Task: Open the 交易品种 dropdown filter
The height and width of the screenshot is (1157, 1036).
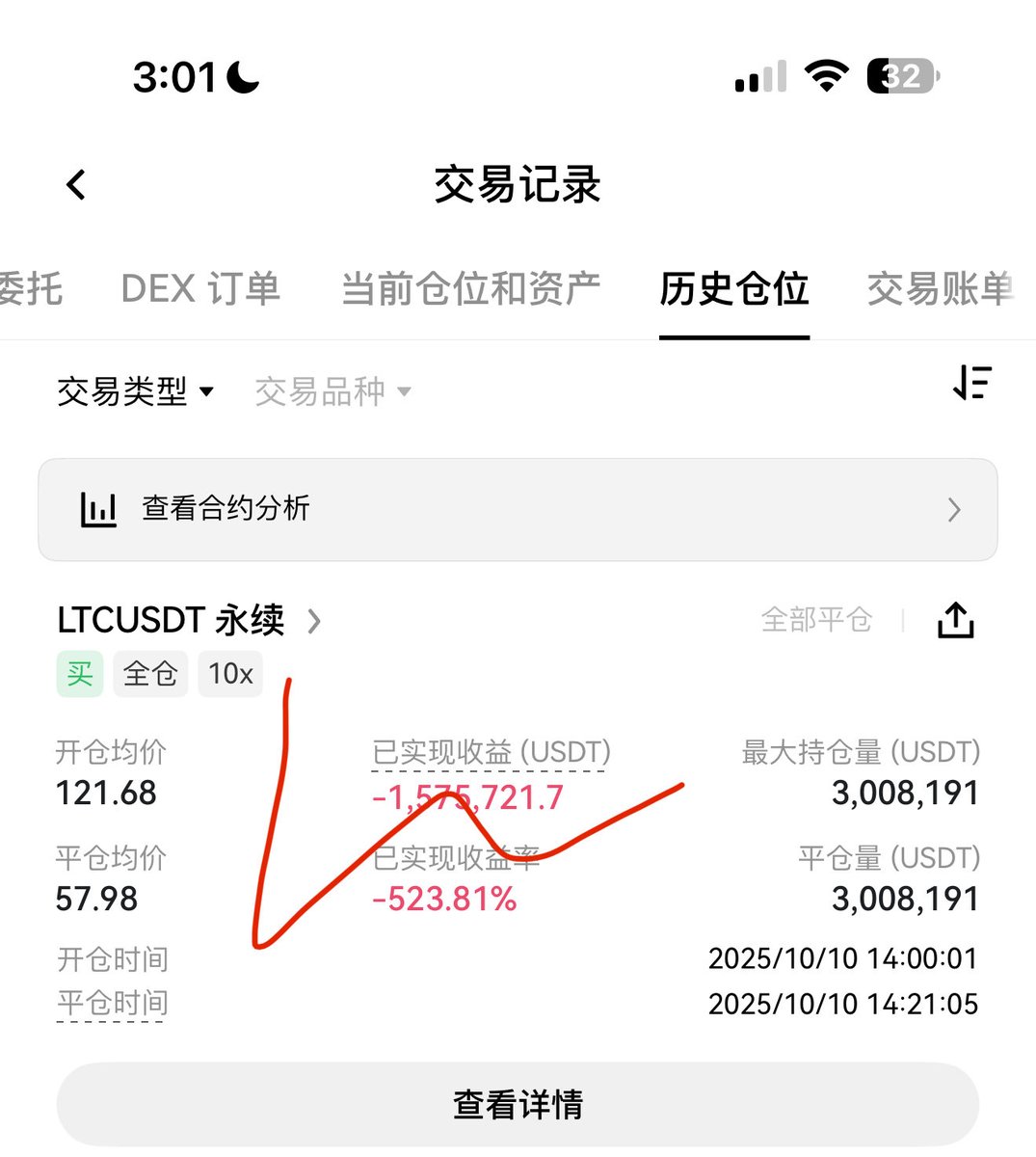Action: point(332,391)
